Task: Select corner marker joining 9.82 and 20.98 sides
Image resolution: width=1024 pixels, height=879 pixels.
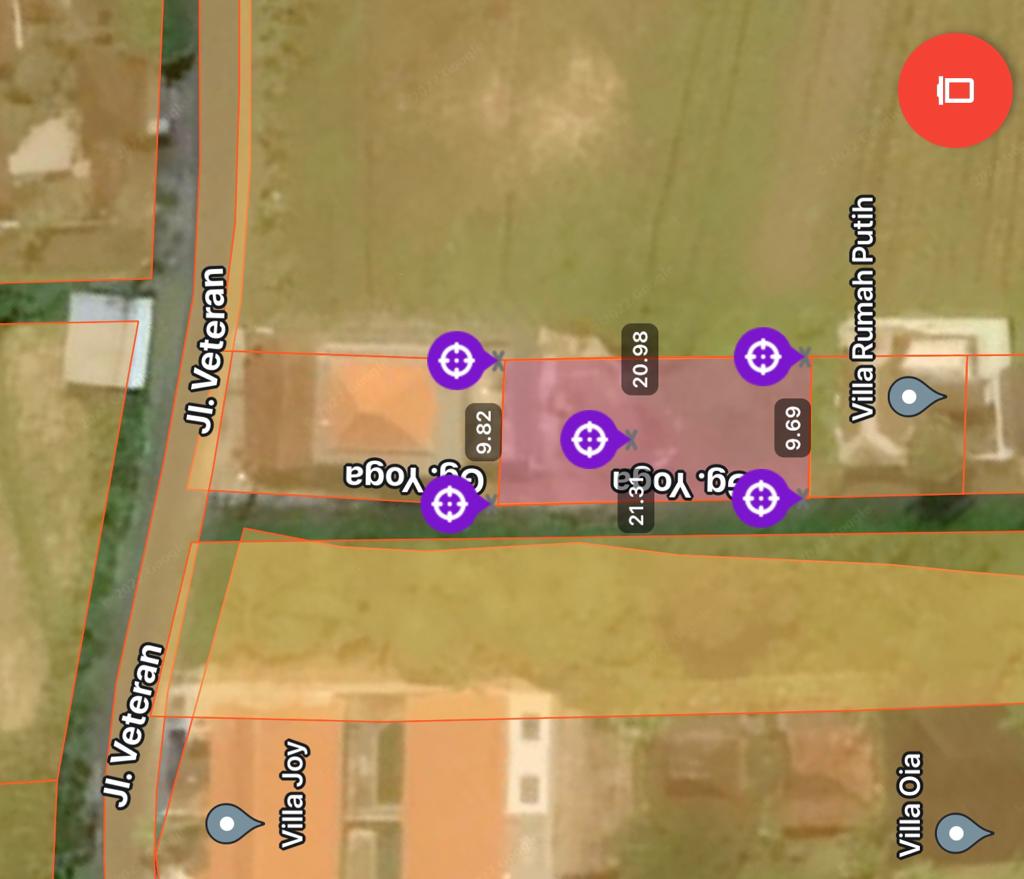Action: 457,359
